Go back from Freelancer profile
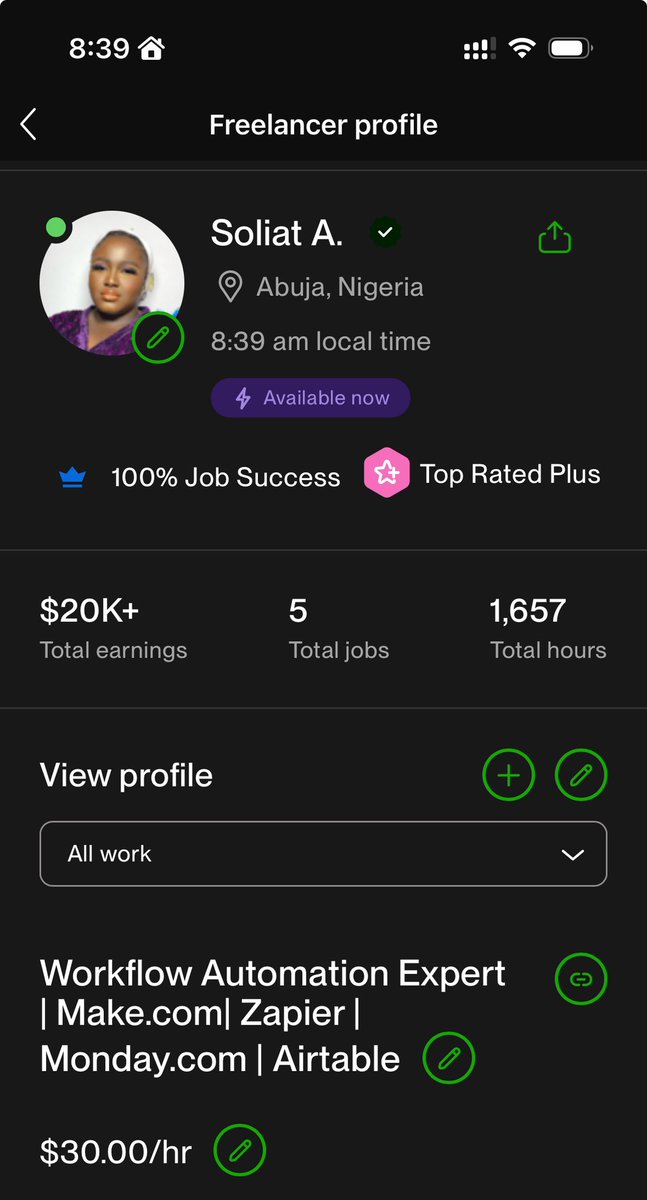 (x=28, y=125)
